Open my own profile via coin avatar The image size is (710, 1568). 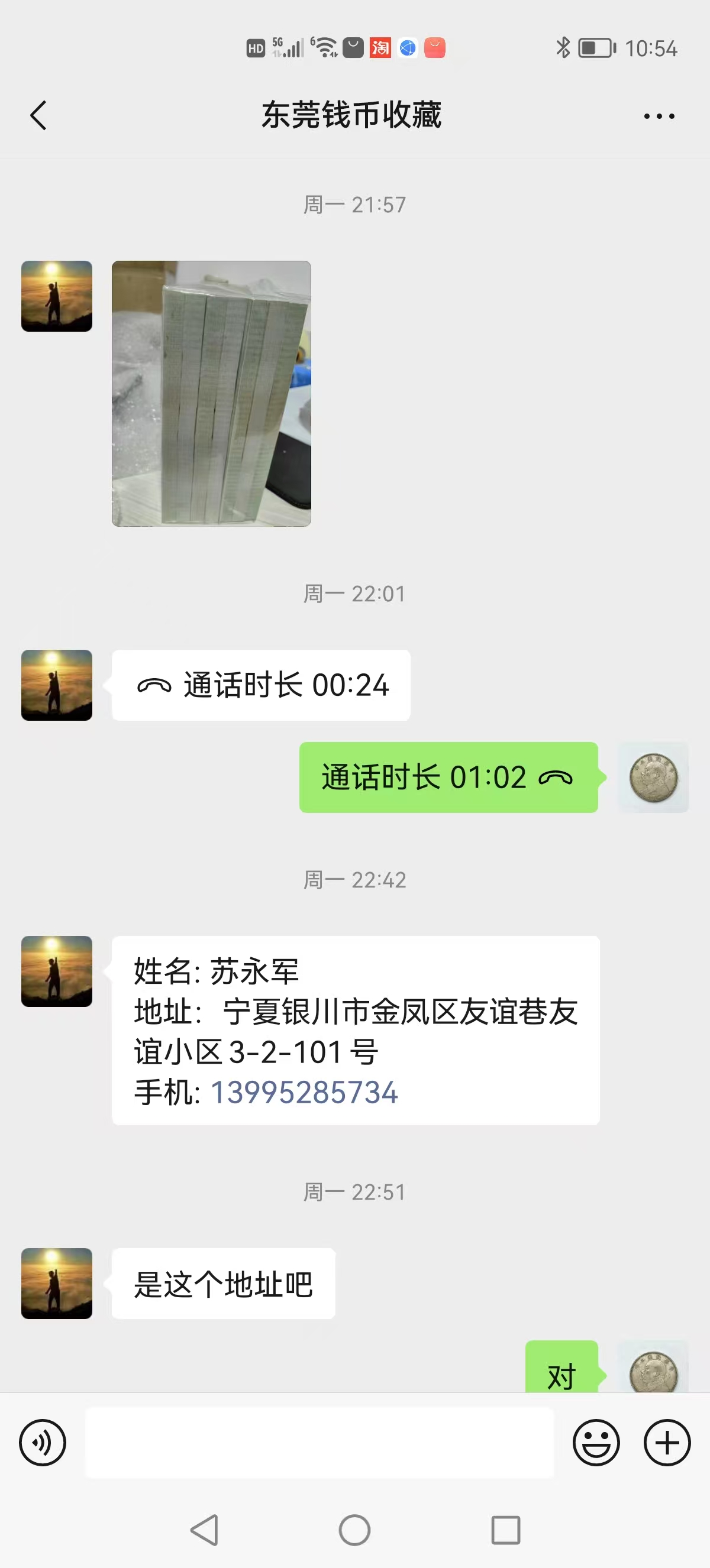click(x=653, y=777)
